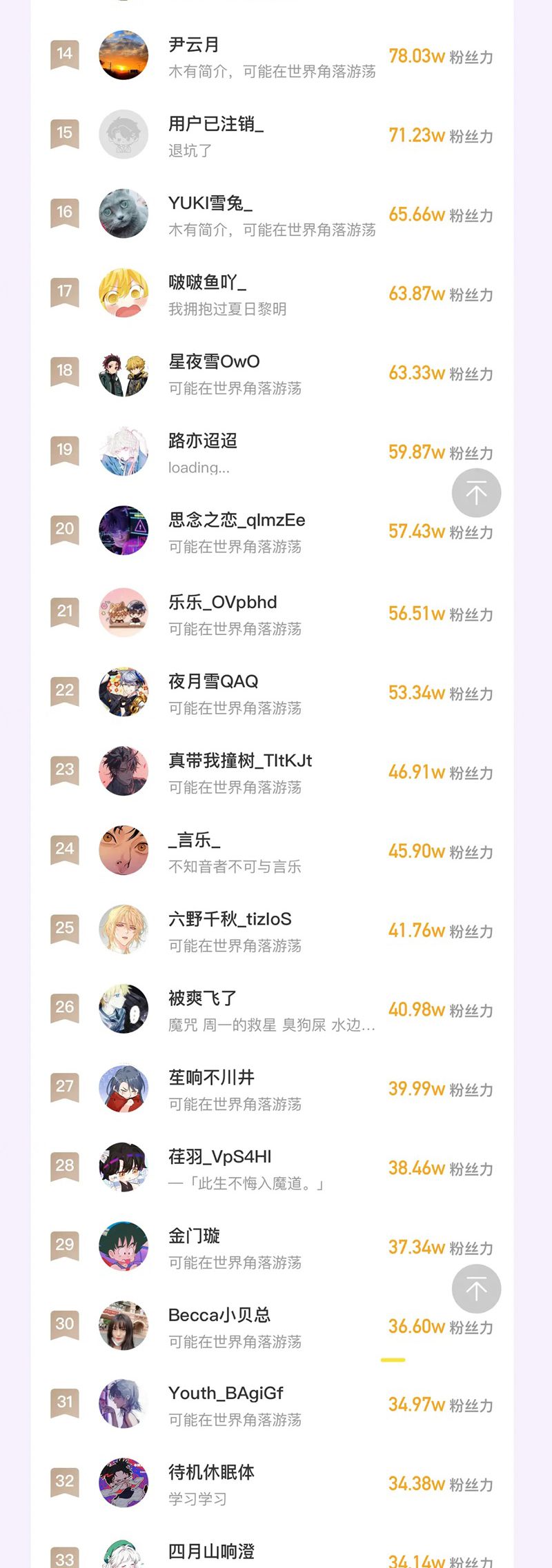View 四月山响澄's ranking row
This screenshot has width=552, height=1568.
pos(272,1555)
